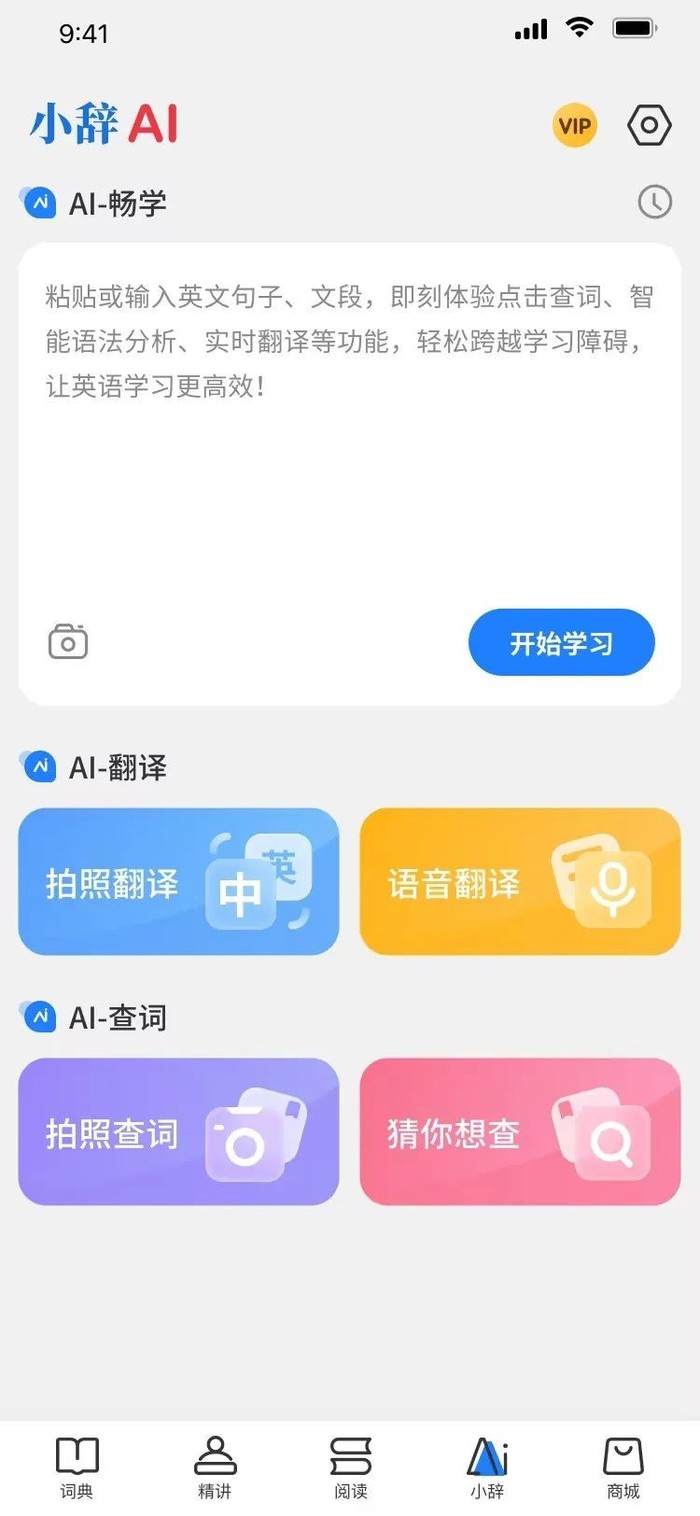Open 语音翻译 voice translation card
The height and width of the screenshot is (1516, 700).
(520, 881)
